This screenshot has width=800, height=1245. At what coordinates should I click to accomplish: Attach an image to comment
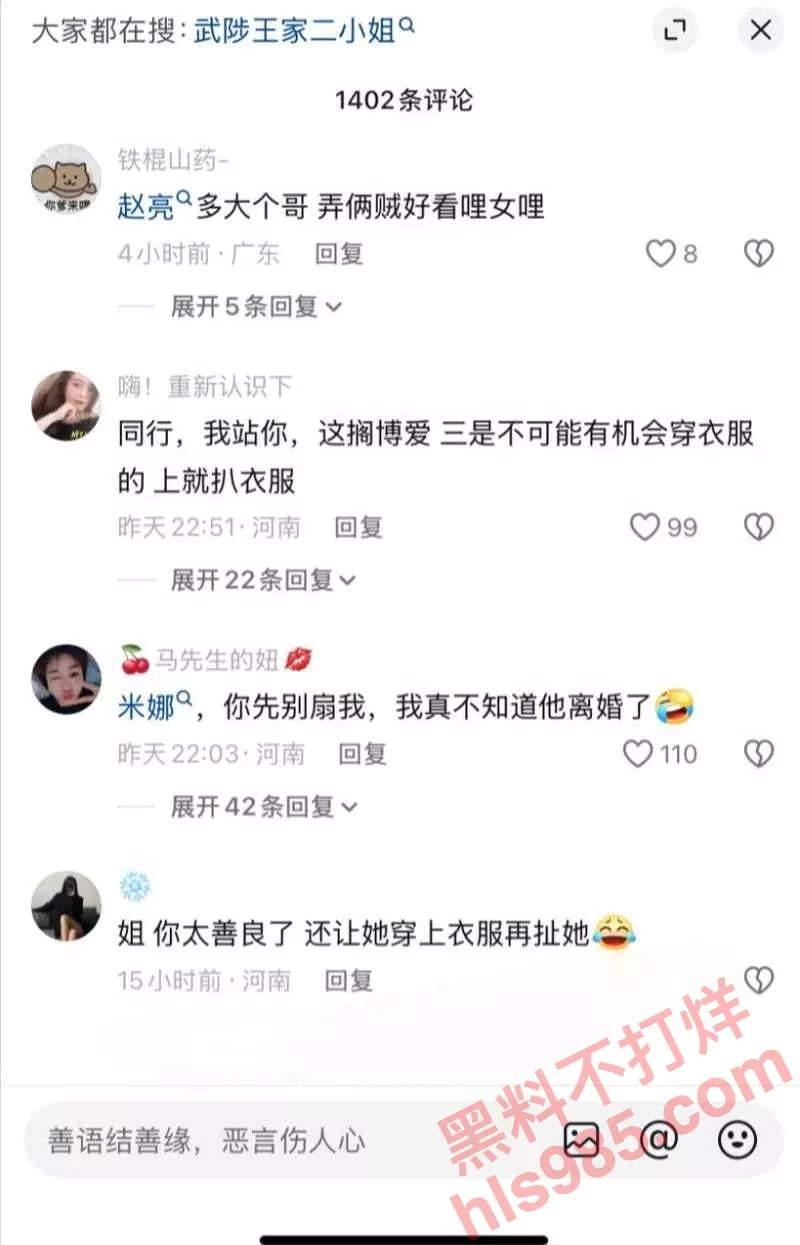(582, 1139)
